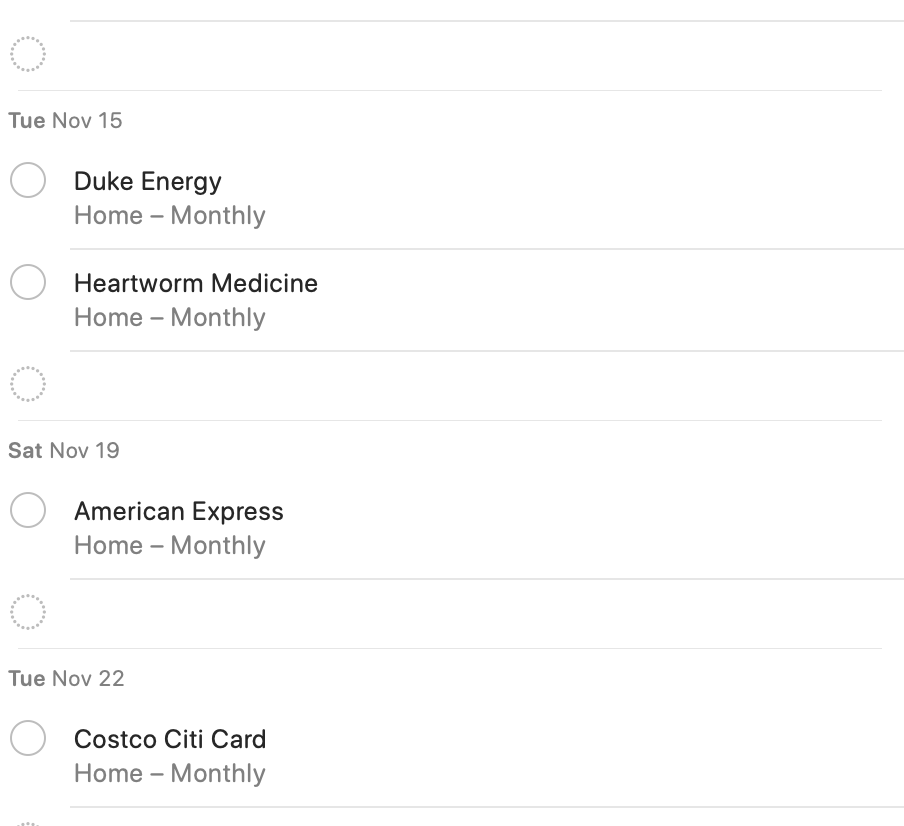This screenshot has width=904, height=826.
Task: Add a new item under Tue Nov 15
Action: pyautogui.click(x=28, y=384)
